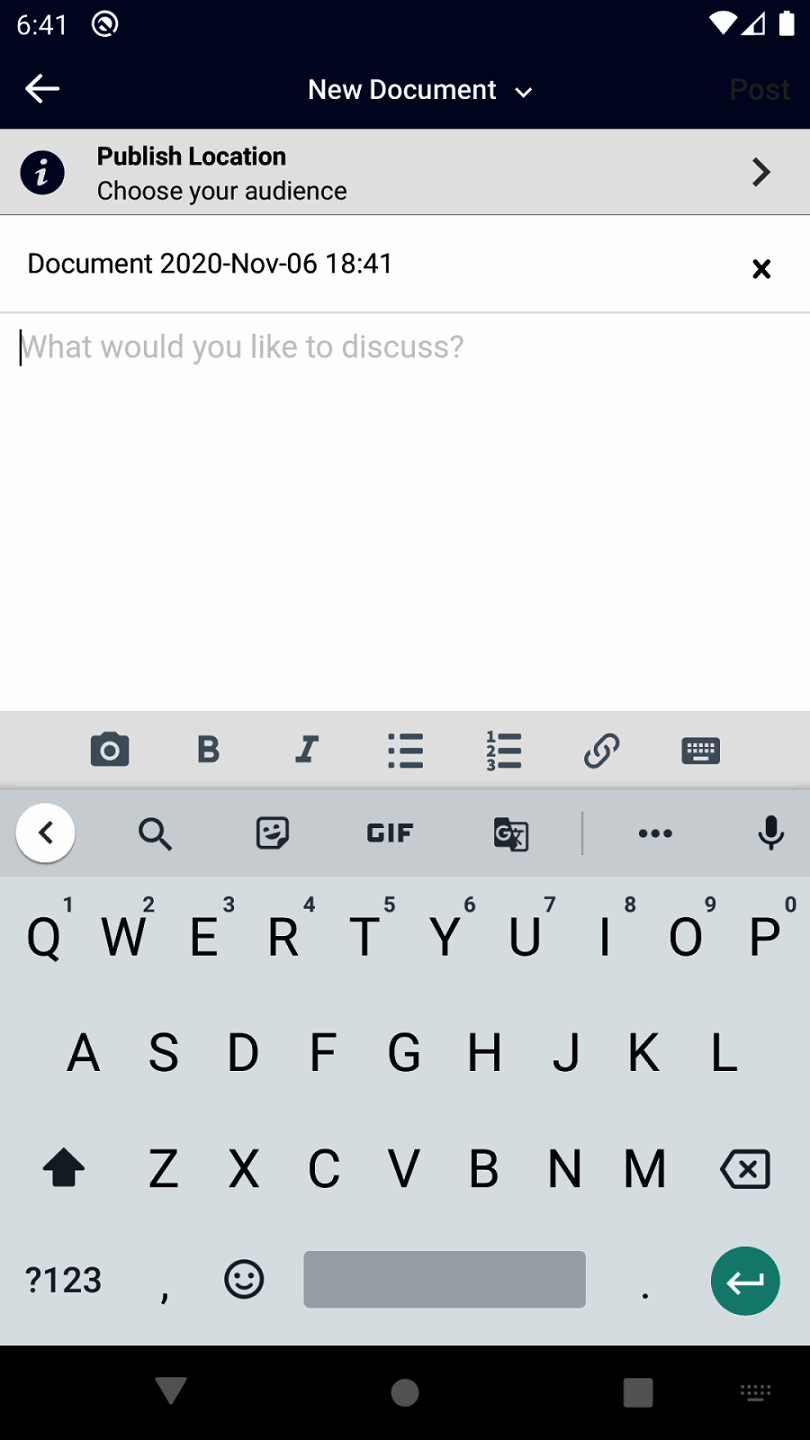Enable bold formatting
Image resolution: width=810 pixels, height=1440 pixels.
point(208,749)
